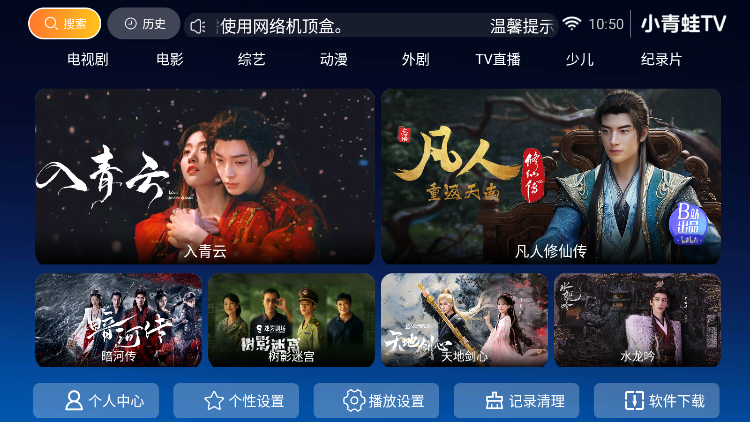Image resolution: width=750 pixels, height=422 pixels.
Task: Go to the 外剧 tab
Action: [416, 59]
